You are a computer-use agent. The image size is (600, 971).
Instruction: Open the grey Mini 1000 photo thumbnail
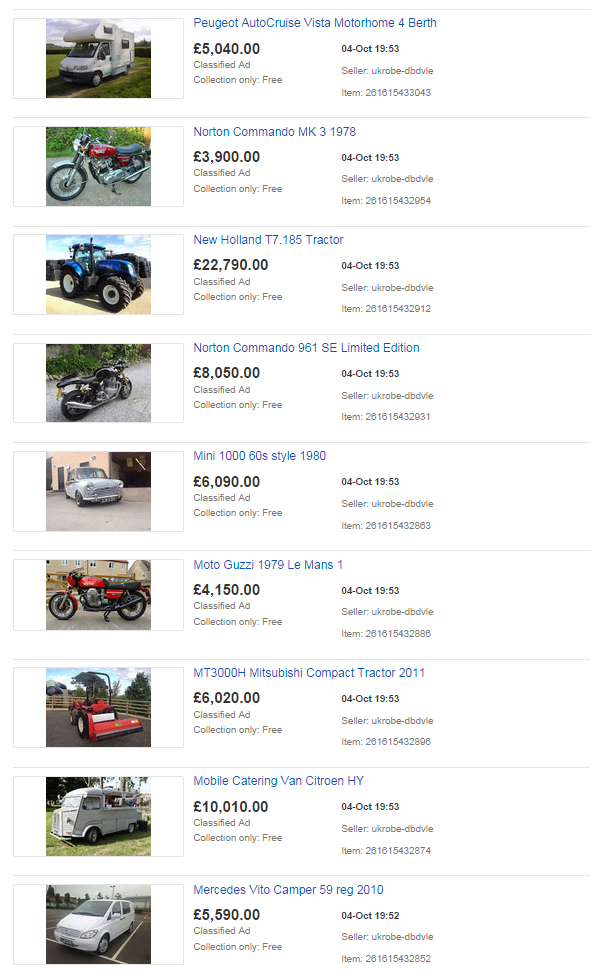(x=98, y=491)
